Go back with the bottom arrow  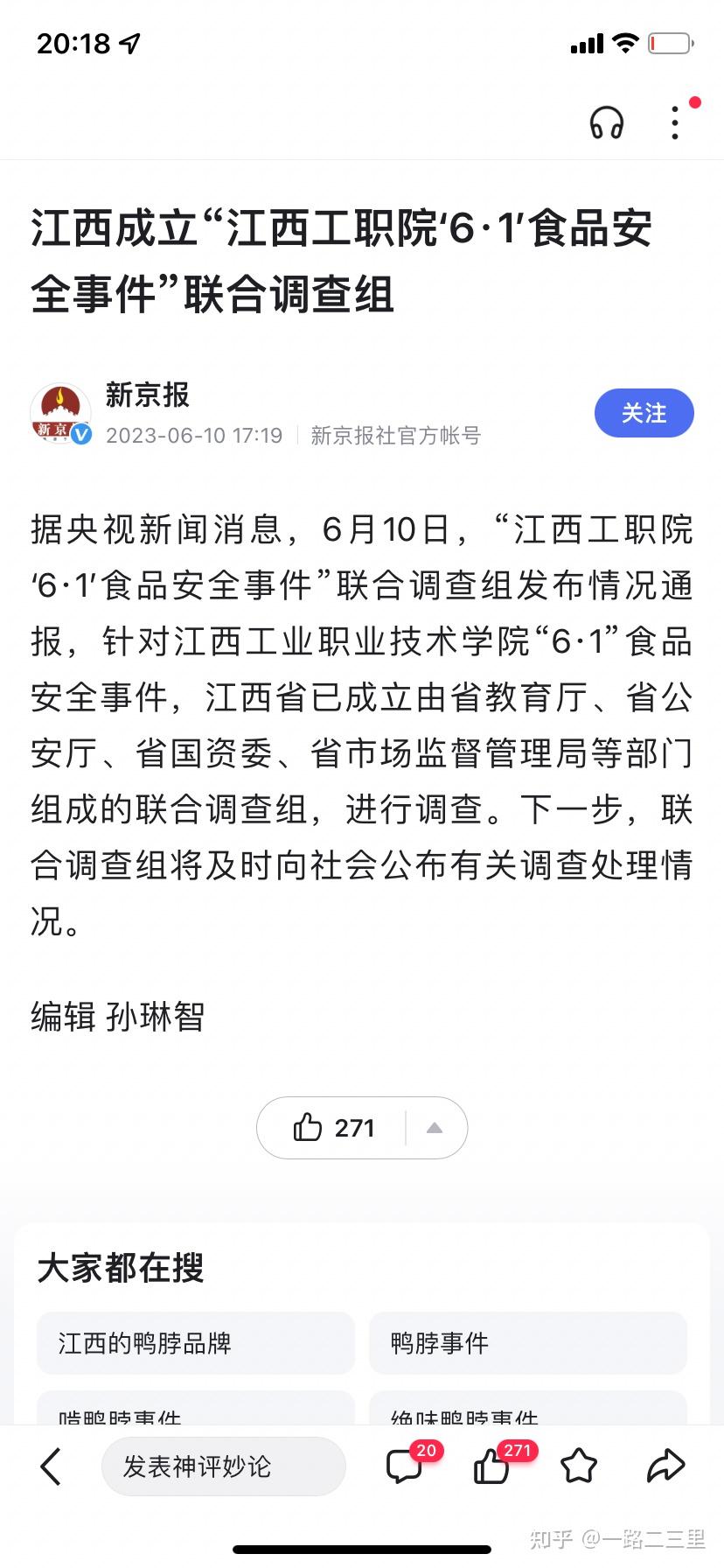pos(51,1466)
